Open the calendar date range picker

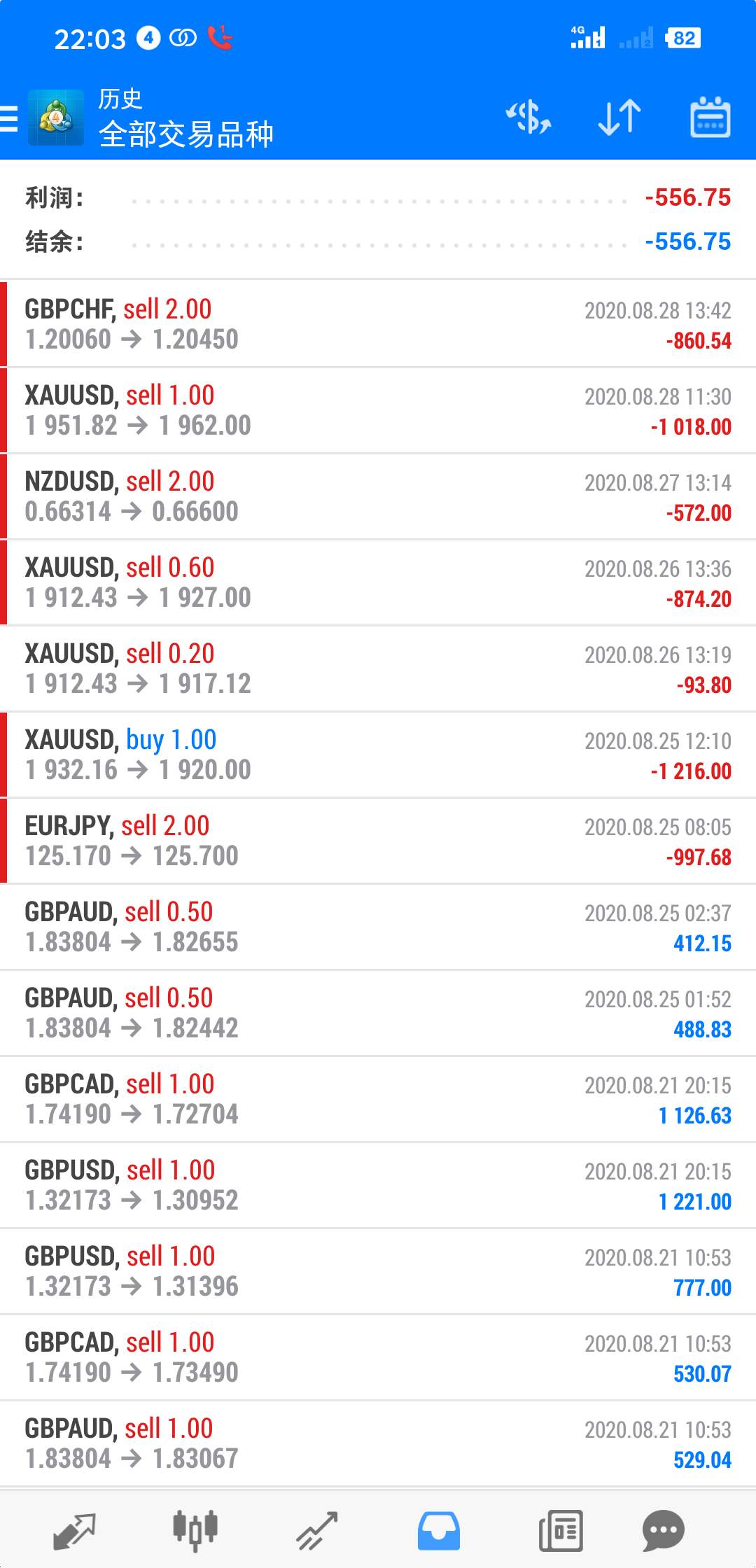[x=710, y=117]
